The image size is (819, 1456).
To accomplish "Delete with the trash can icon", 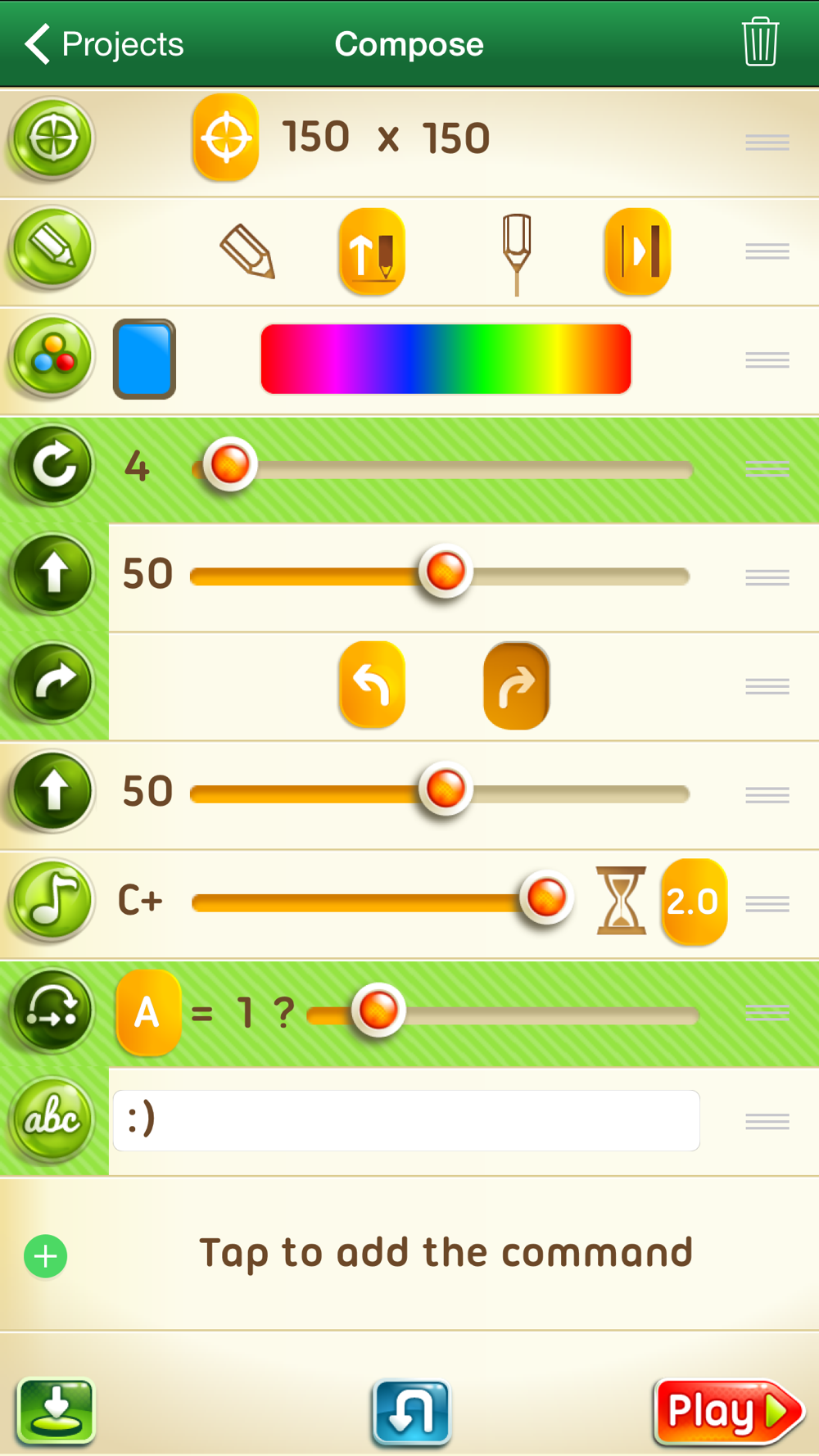I will click(759, 42).
